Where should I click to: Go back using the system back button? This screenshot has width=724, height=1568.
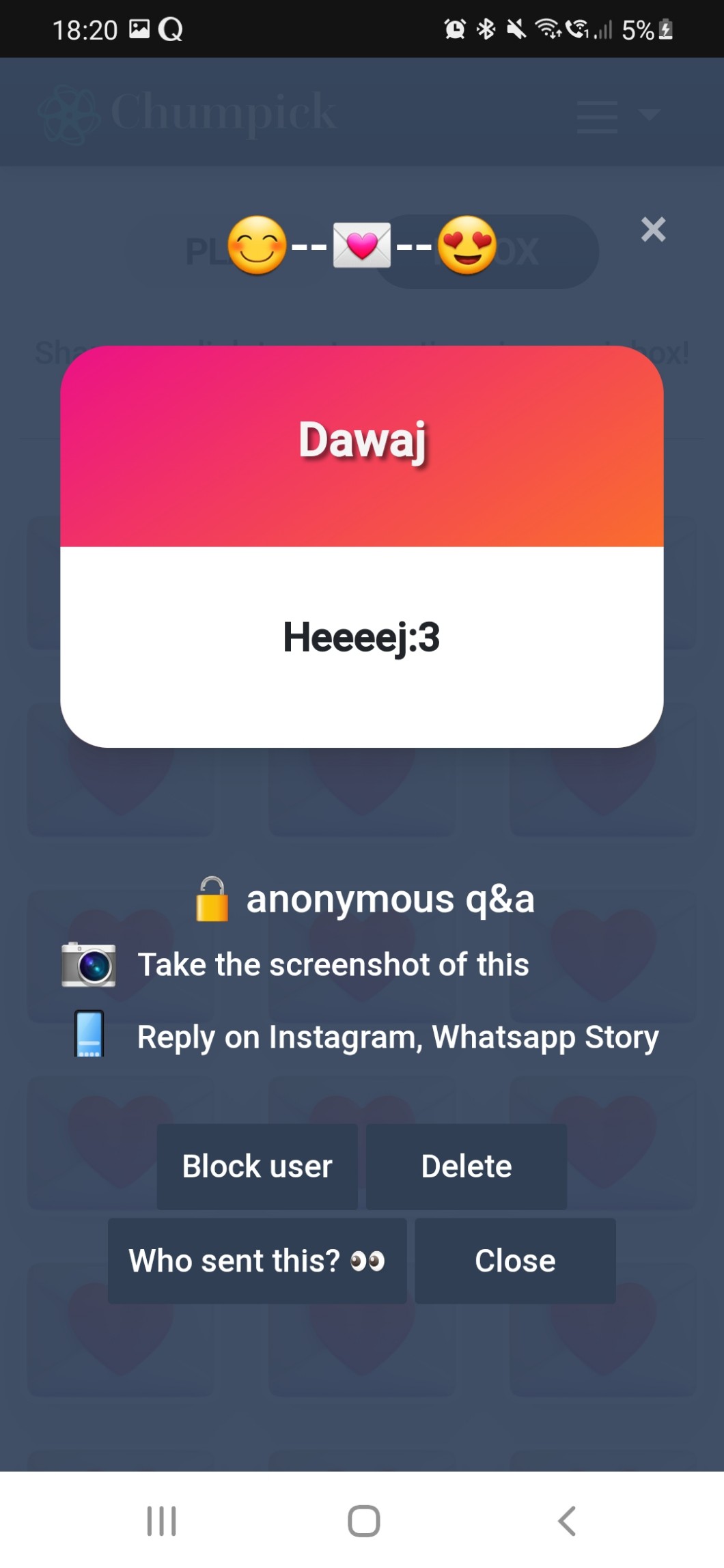pyautogui.click(x=566, y=1520)
